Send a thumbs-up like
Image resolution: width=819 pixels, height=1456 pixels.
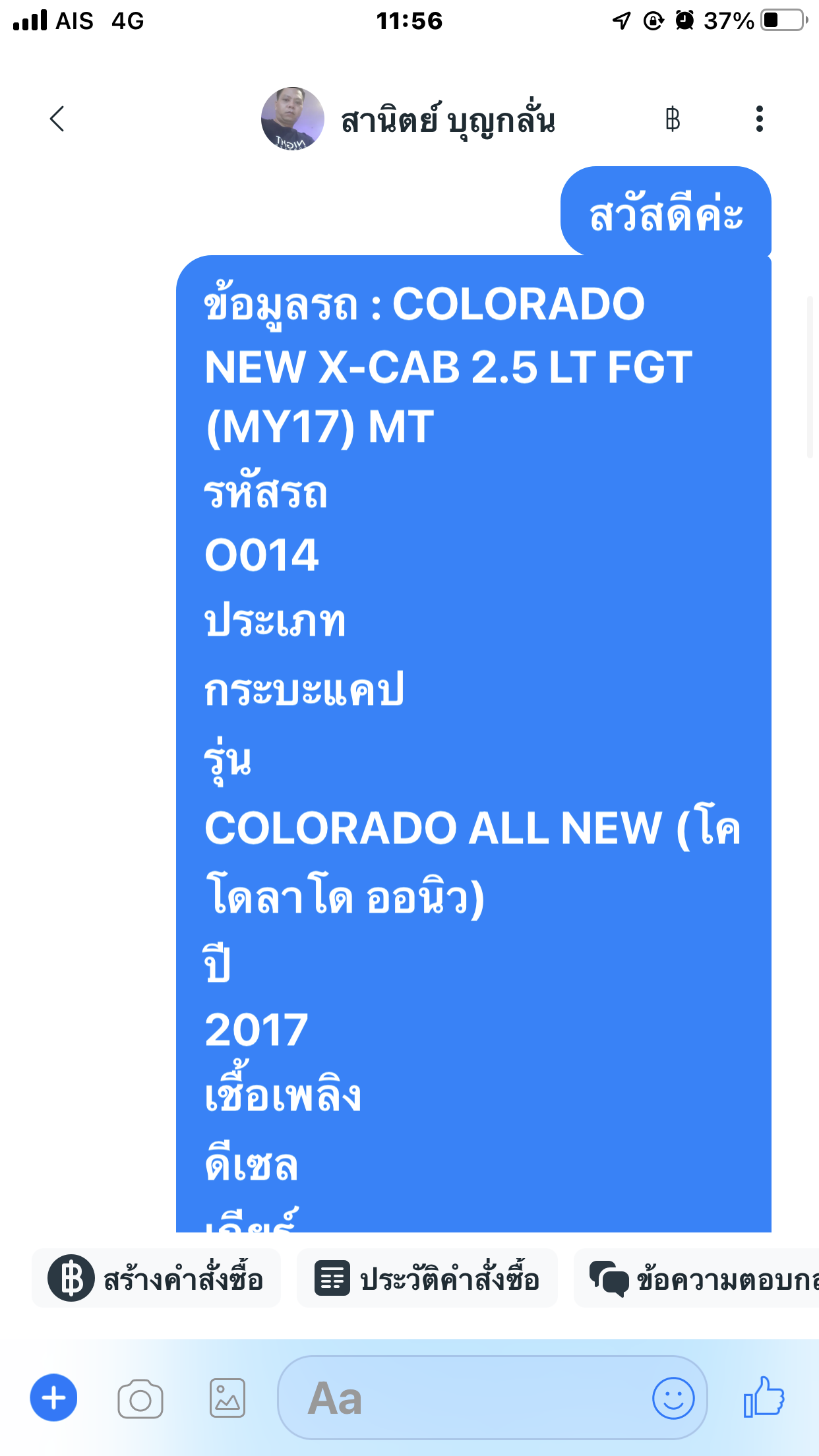point(764,1397)
